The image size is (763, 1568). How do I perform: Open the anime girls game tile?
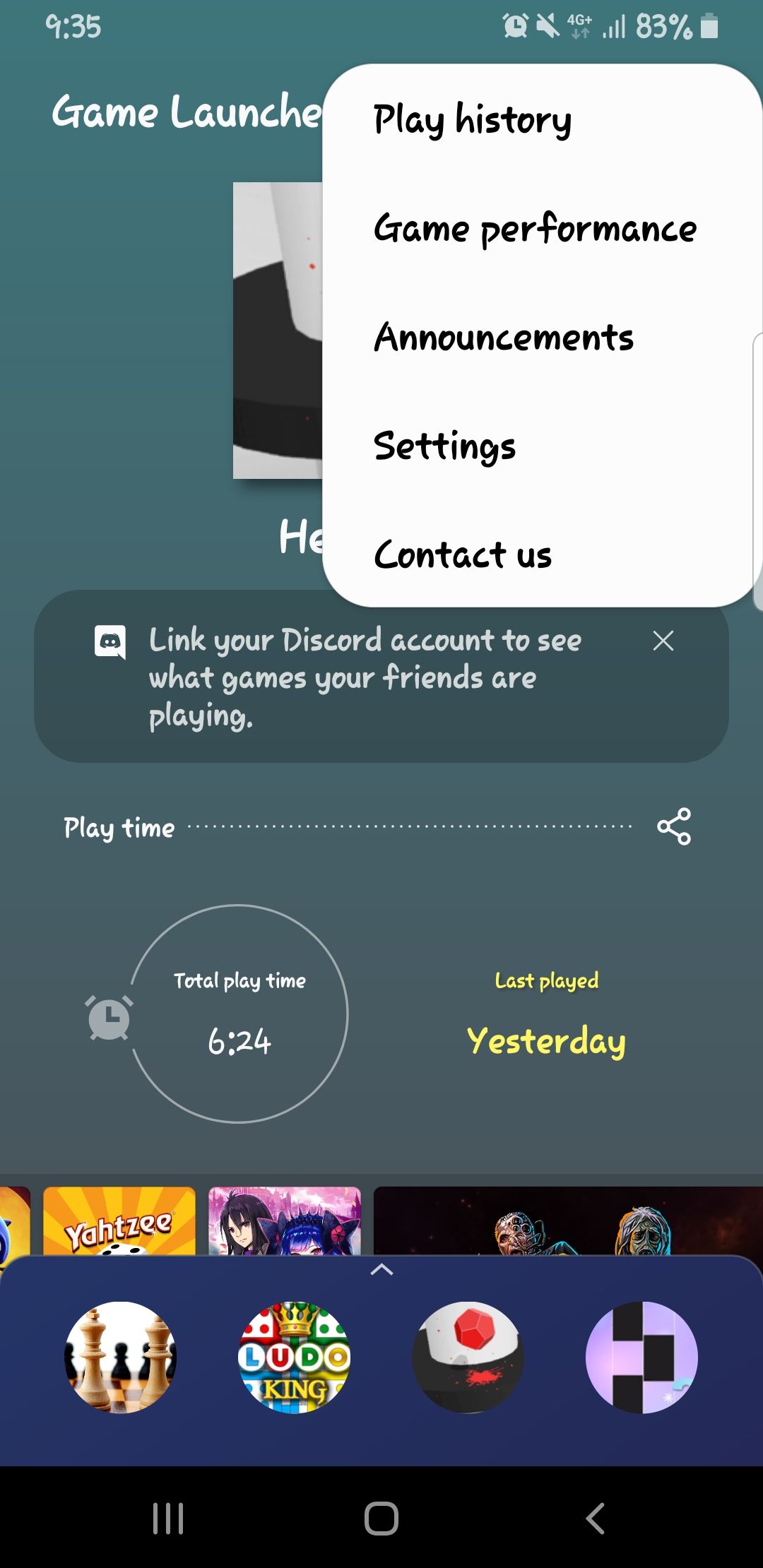(284, 1221)
